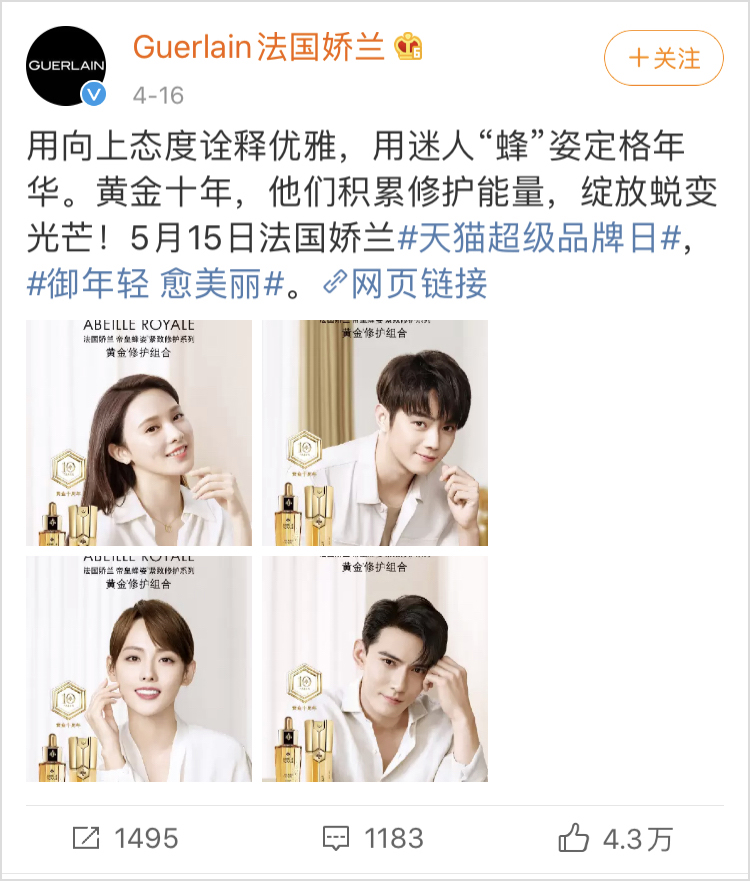Like this Guerlain post
The height and width of the screenshot is (881, 750).
[x=616, y=838]
